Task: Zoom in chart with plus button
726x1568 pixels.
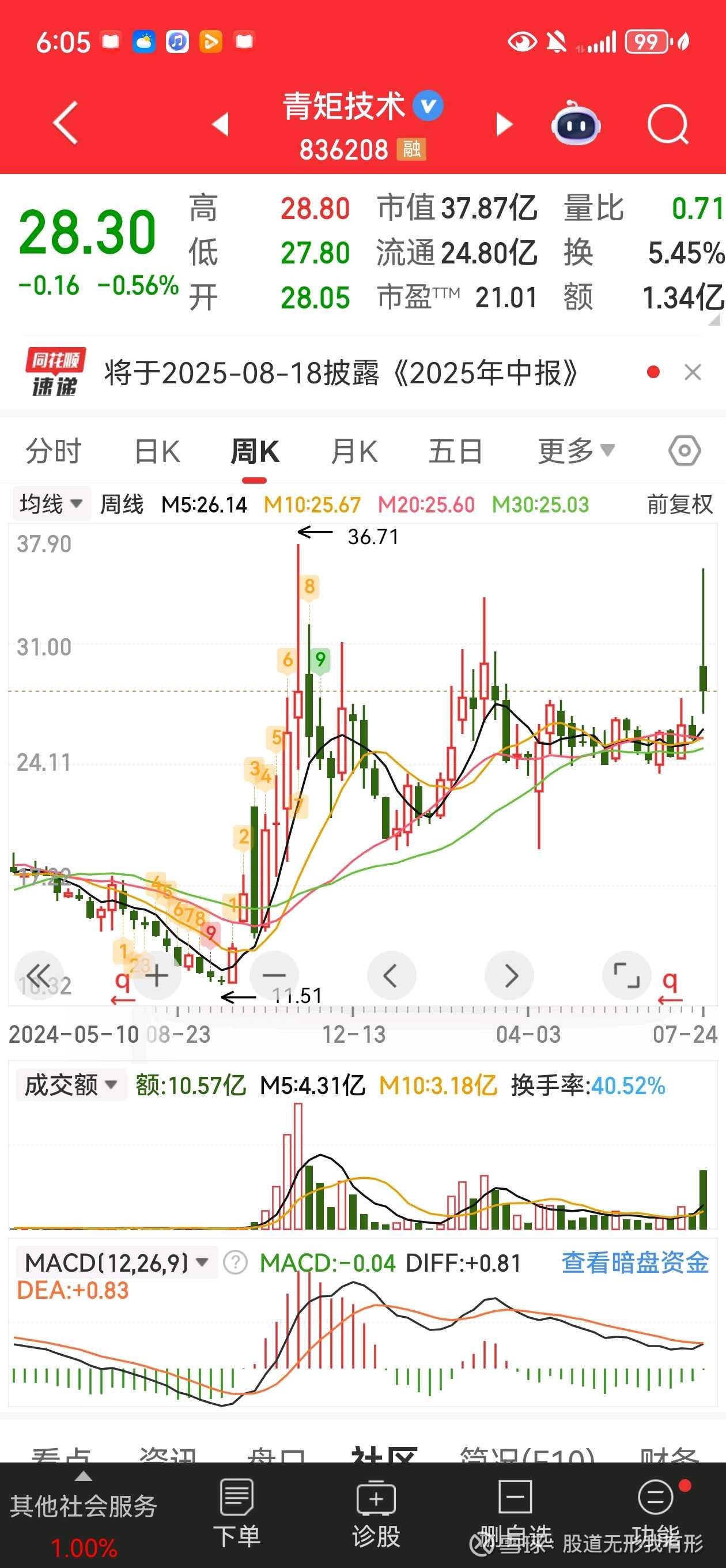Action: tap(157, 976)
